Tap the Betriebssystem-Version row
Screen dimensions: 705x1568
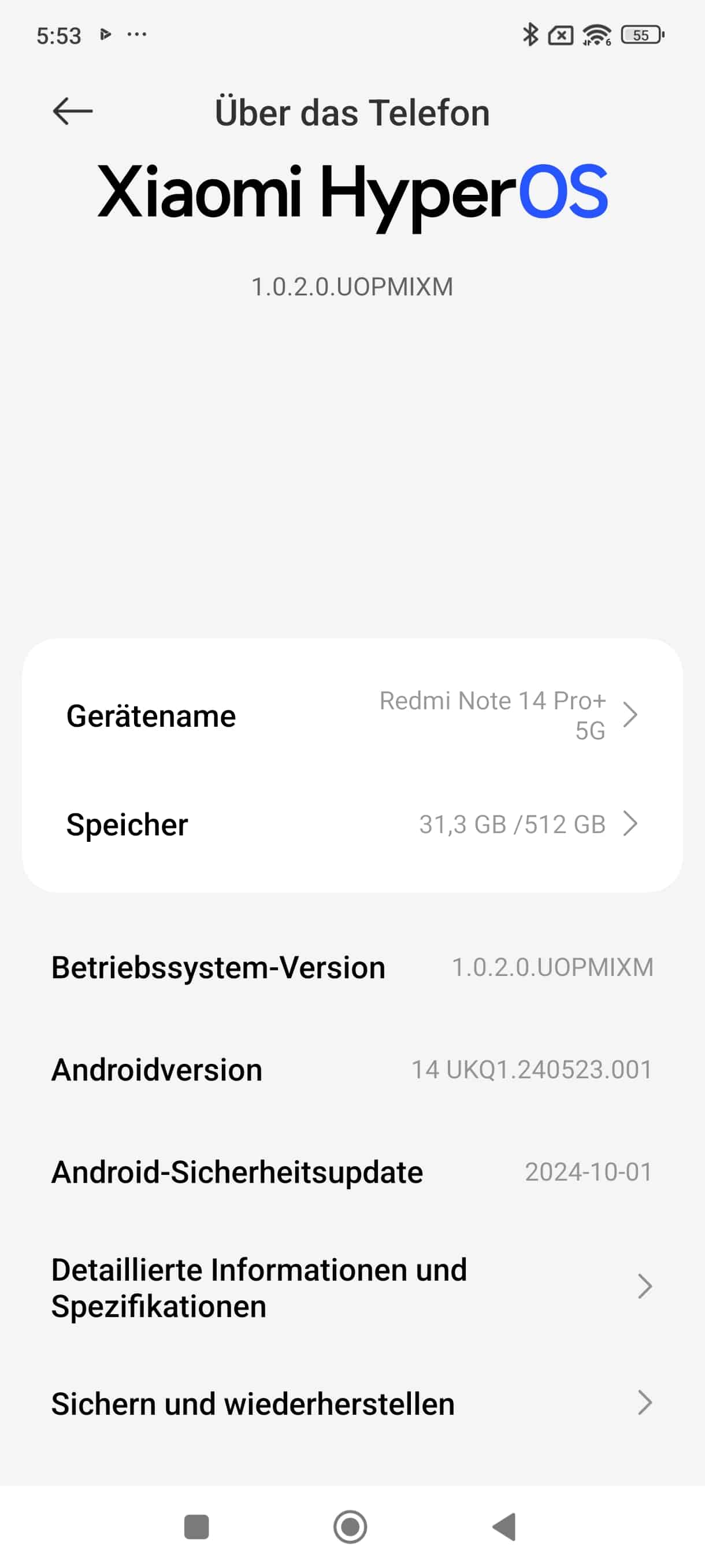[351, 967]
